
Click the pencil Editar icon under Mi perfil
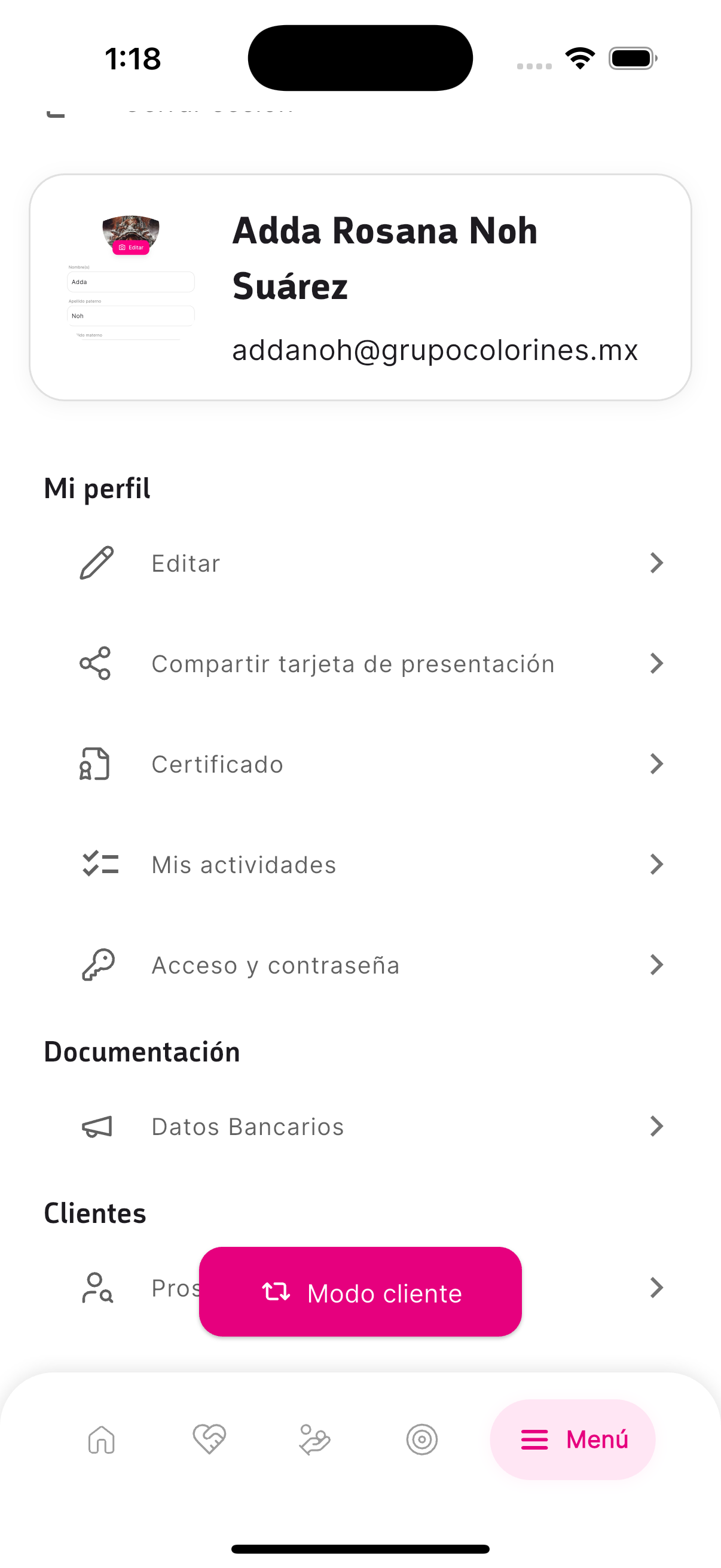[x=96, y=562]
